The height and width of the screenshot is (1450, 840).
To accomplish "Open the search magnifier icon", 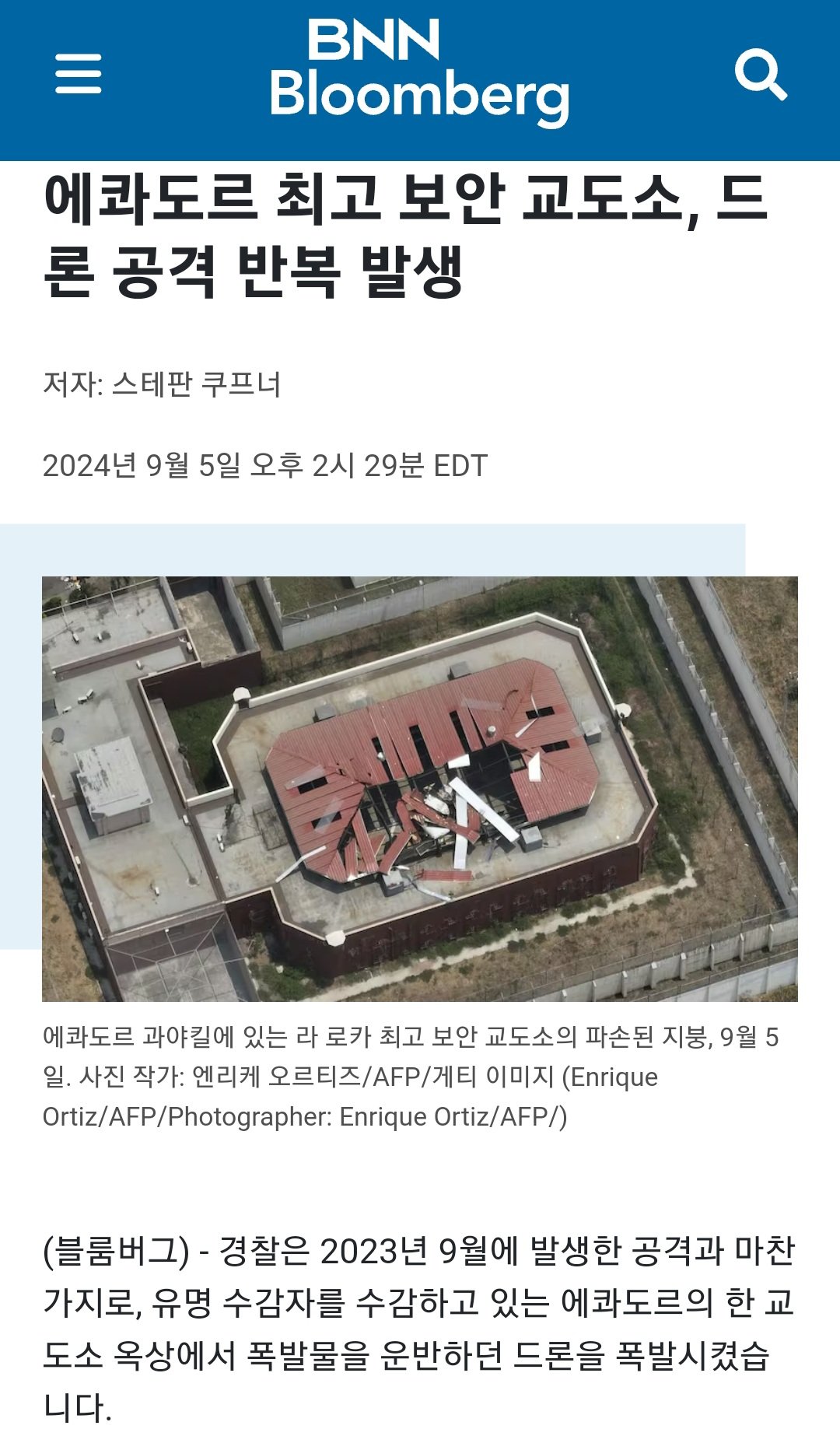I will [761, 75].
